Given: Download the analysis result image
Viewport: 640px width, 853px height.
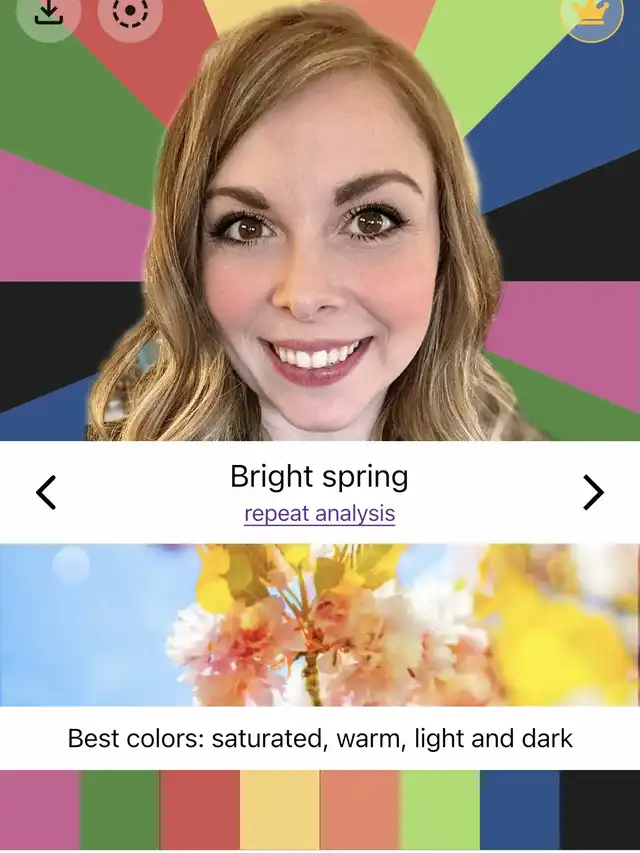Looking at the screenshot, I should click(x=48, y=13).
